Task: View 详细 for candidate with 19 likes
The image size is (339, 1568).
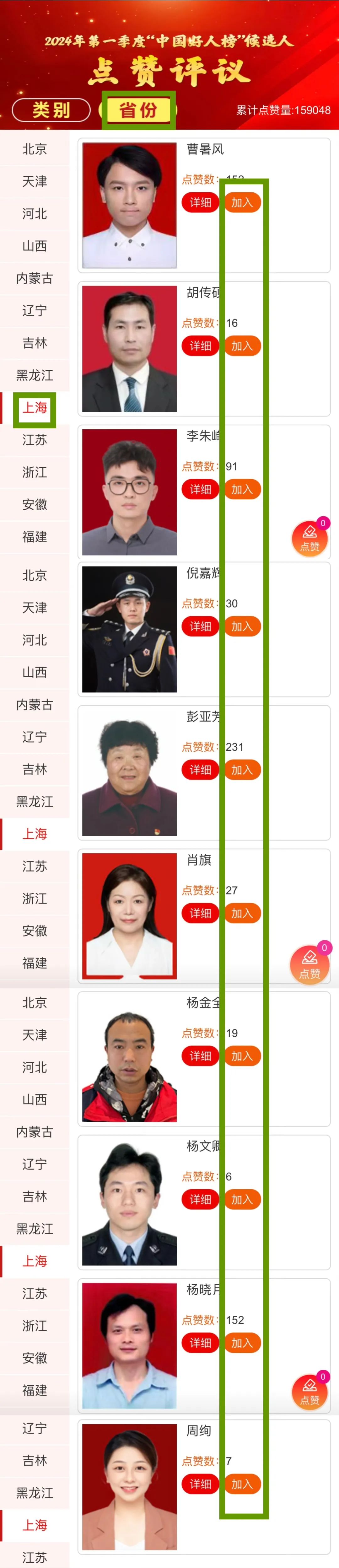Action: [x=200, y=1056]
